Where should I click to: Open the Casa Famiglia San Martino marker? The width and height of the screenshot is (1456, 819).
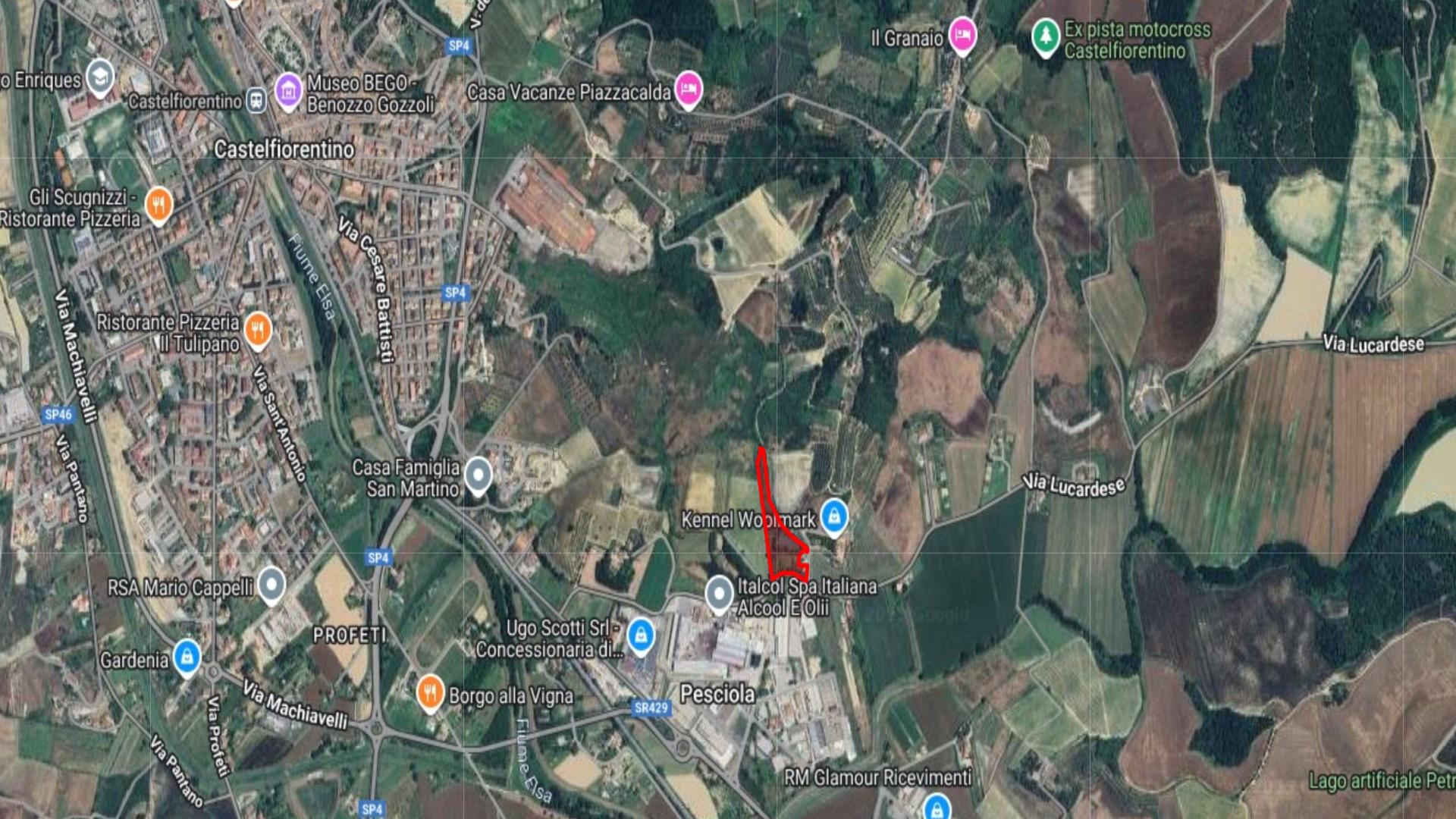478,475
